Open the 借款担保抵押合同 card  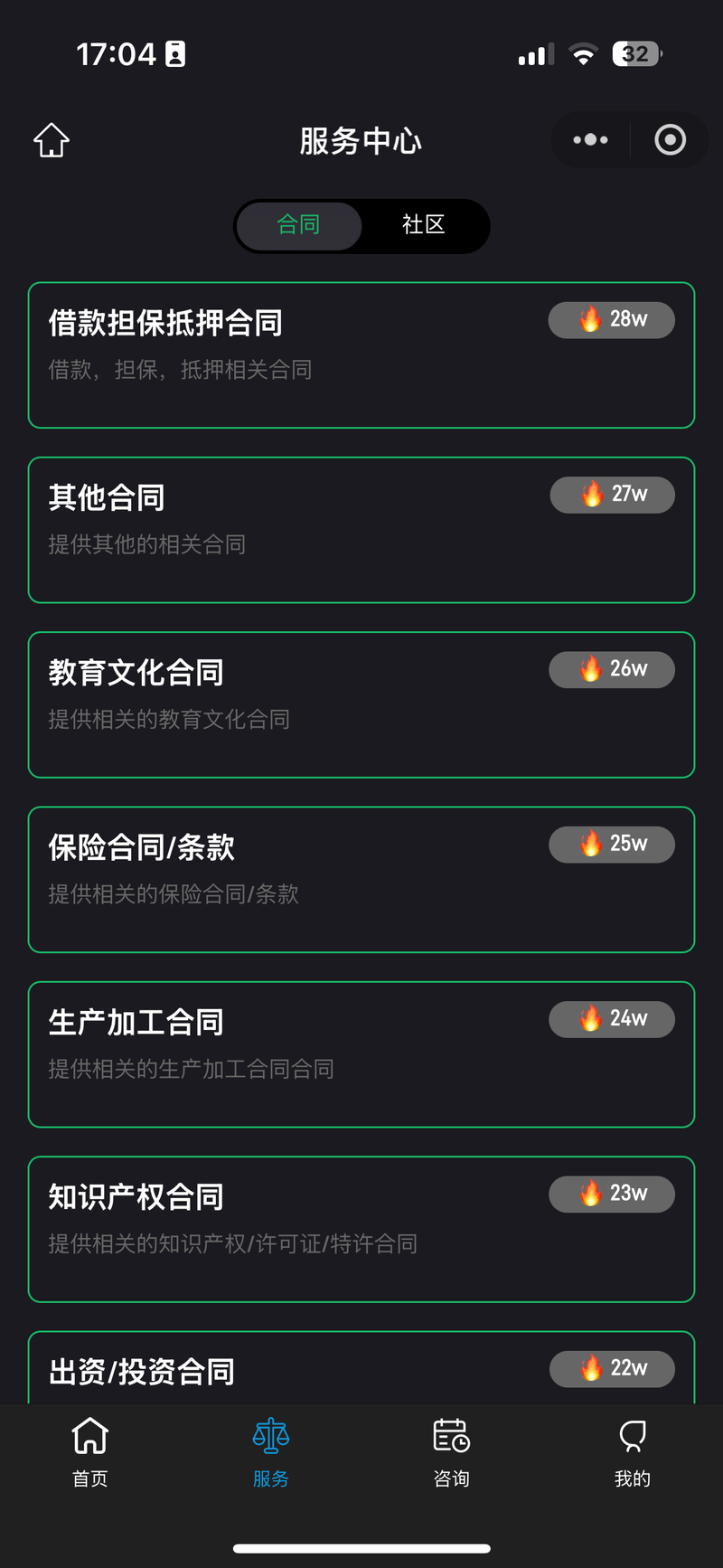point(361,355)
